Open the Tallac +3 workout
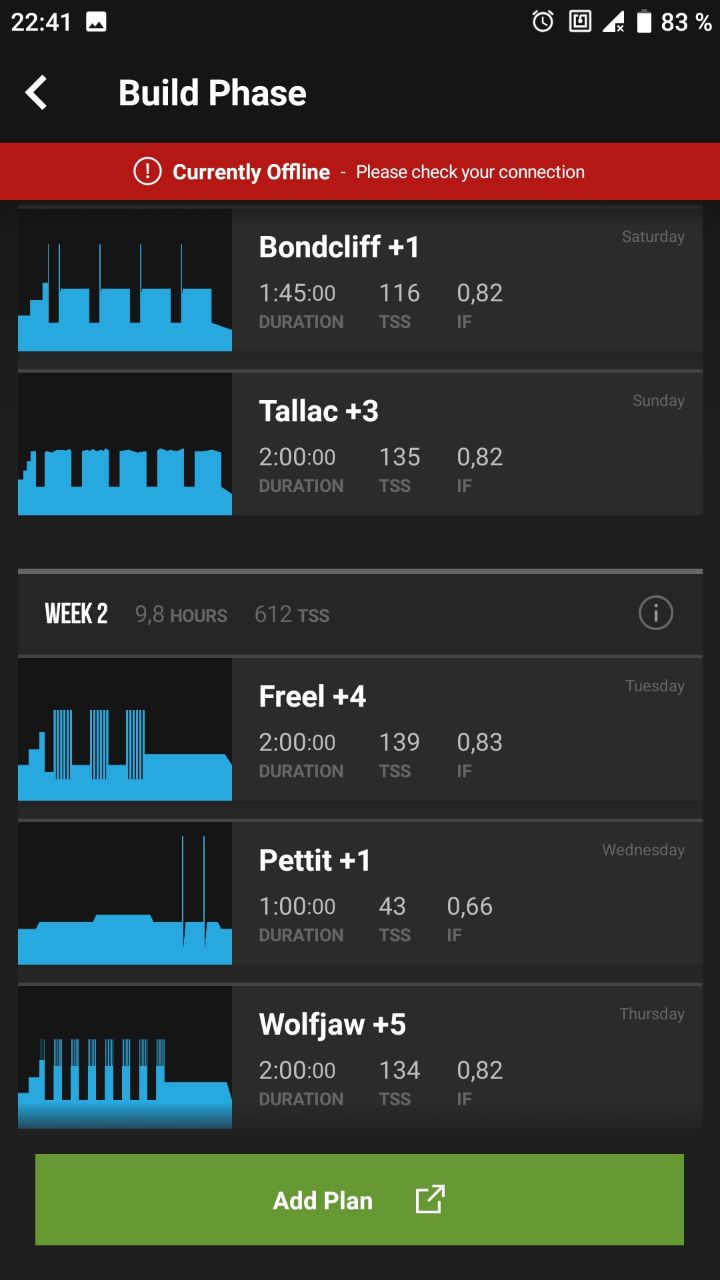 (360, 444)
